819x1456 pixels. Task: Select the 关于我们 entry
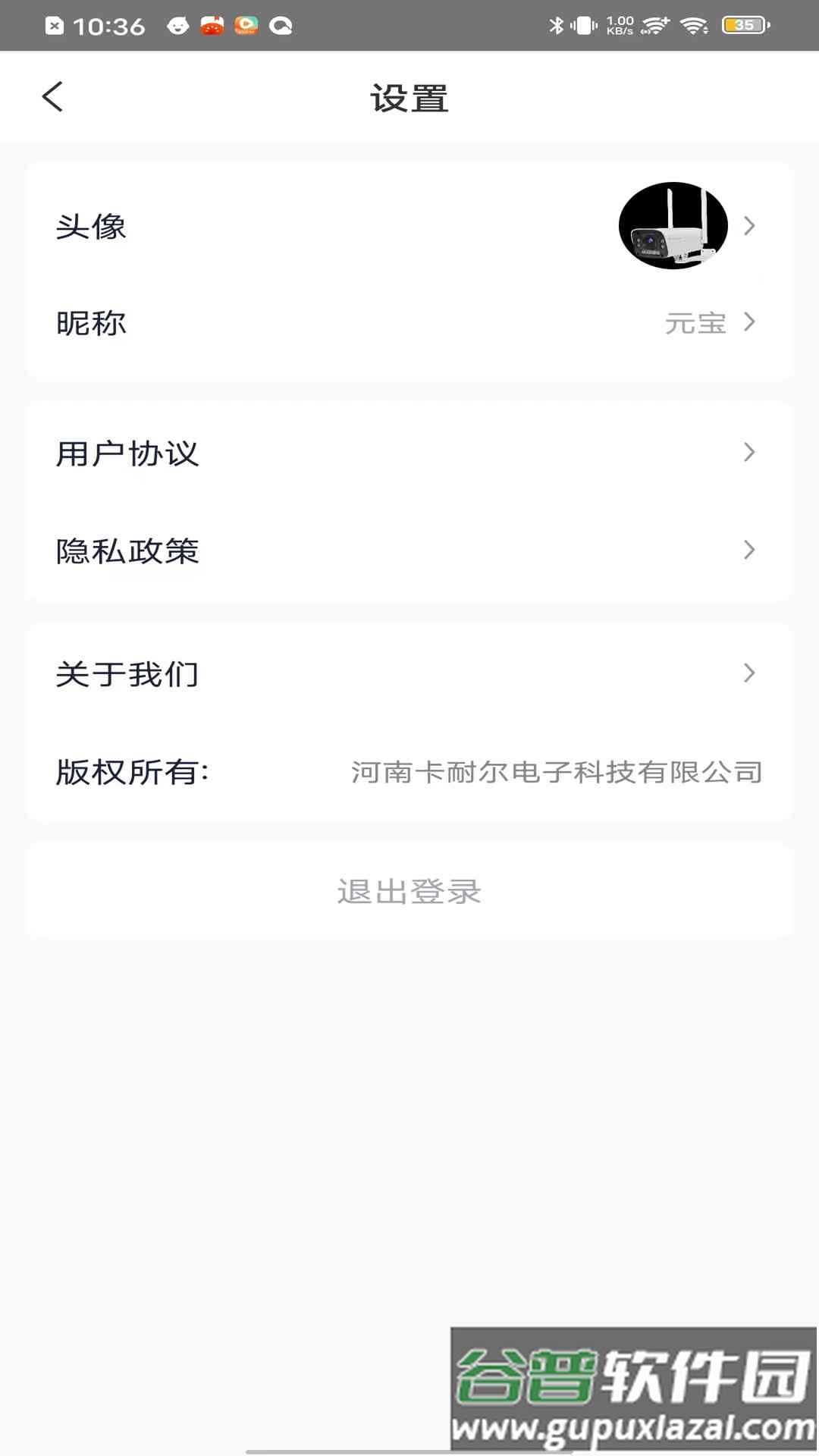[409, 673]
